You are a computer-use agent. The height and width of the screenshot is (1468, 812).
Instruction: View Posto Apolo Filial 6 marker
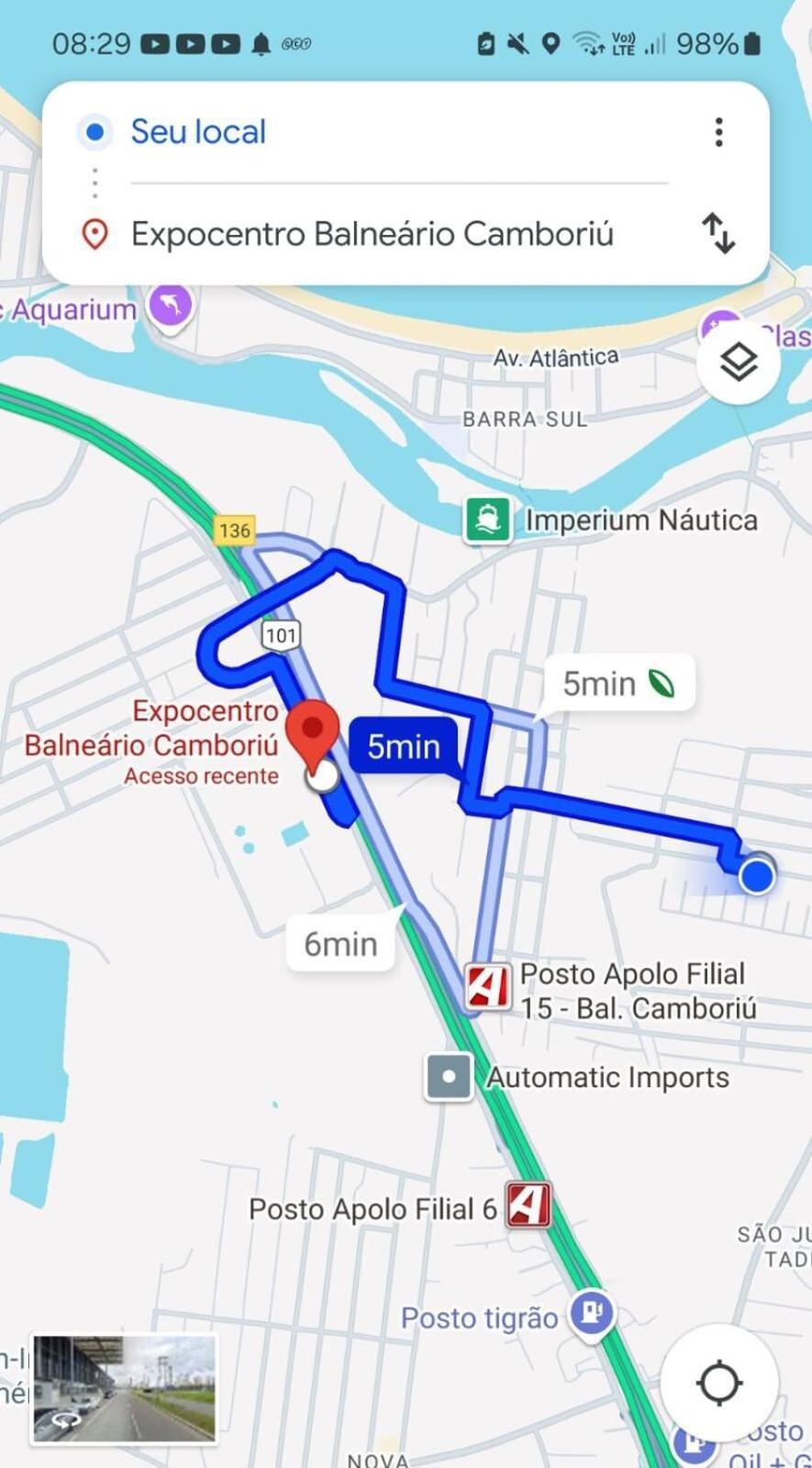(x=528, y=1206)
